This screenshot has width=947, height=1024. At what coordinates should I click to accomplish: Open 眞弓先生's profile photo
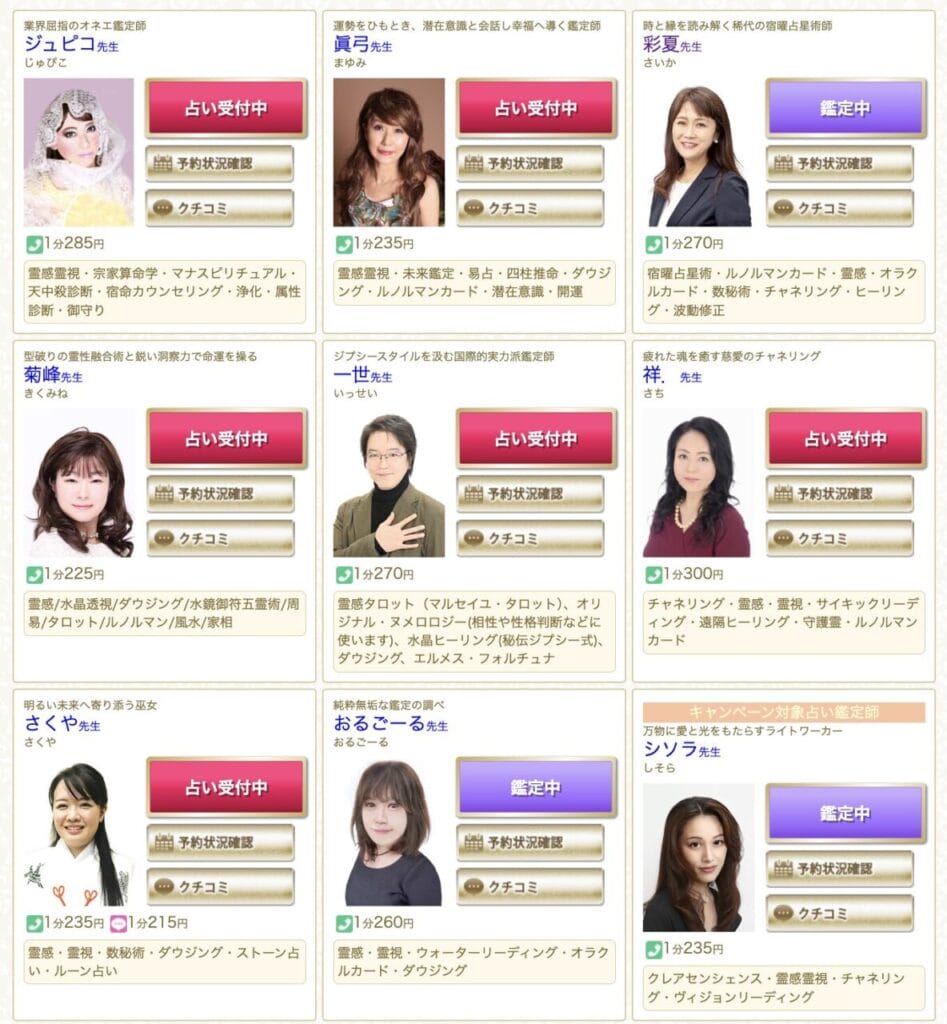click(388, 152)
